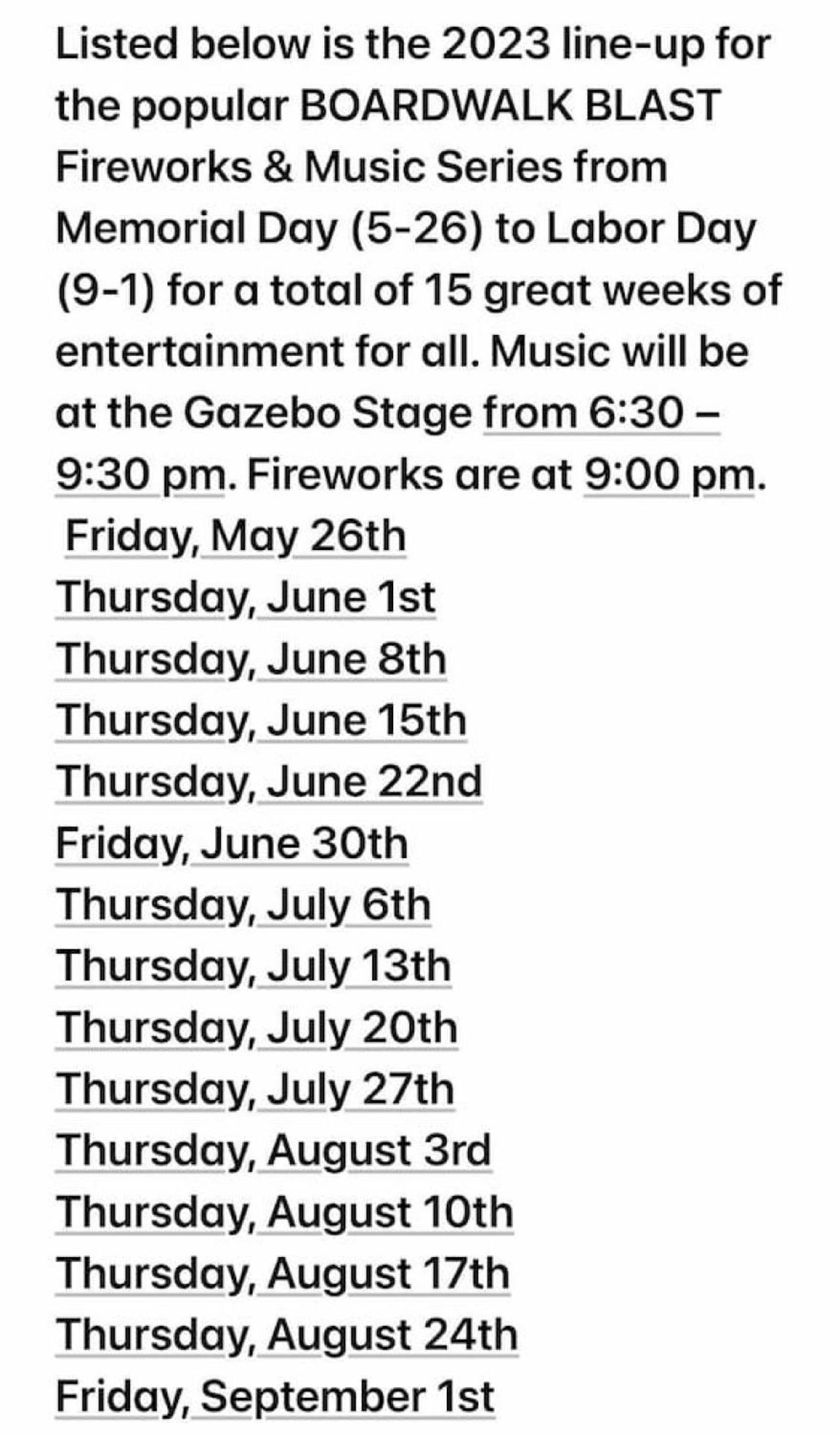Tap the underlined 'from 6:30 – 9:30 pm' time
The height and width of the screenshot is (1435, 840).
click(601, 414)
